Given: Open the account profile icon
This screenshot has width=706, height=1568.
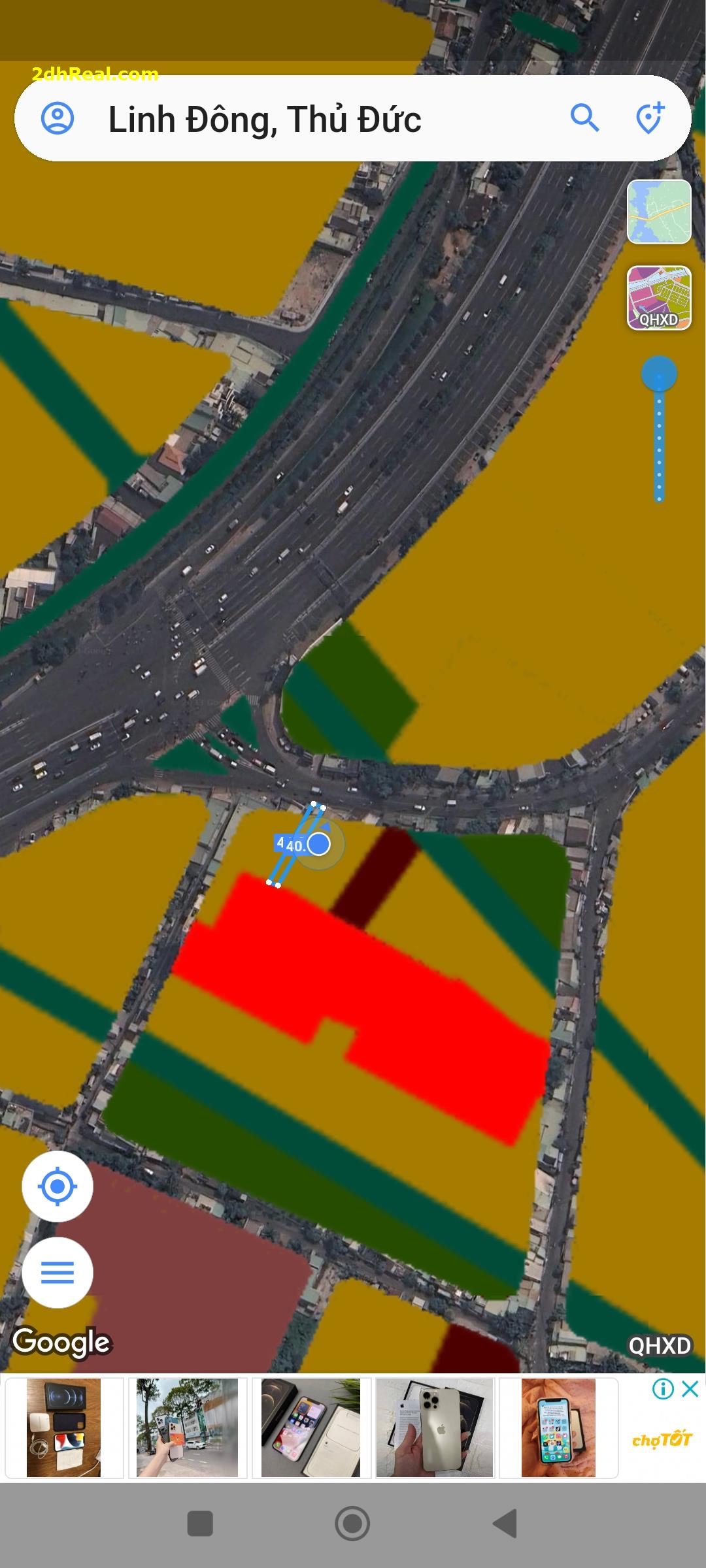Looking at the screenshot, I should [x=58, y=118].
